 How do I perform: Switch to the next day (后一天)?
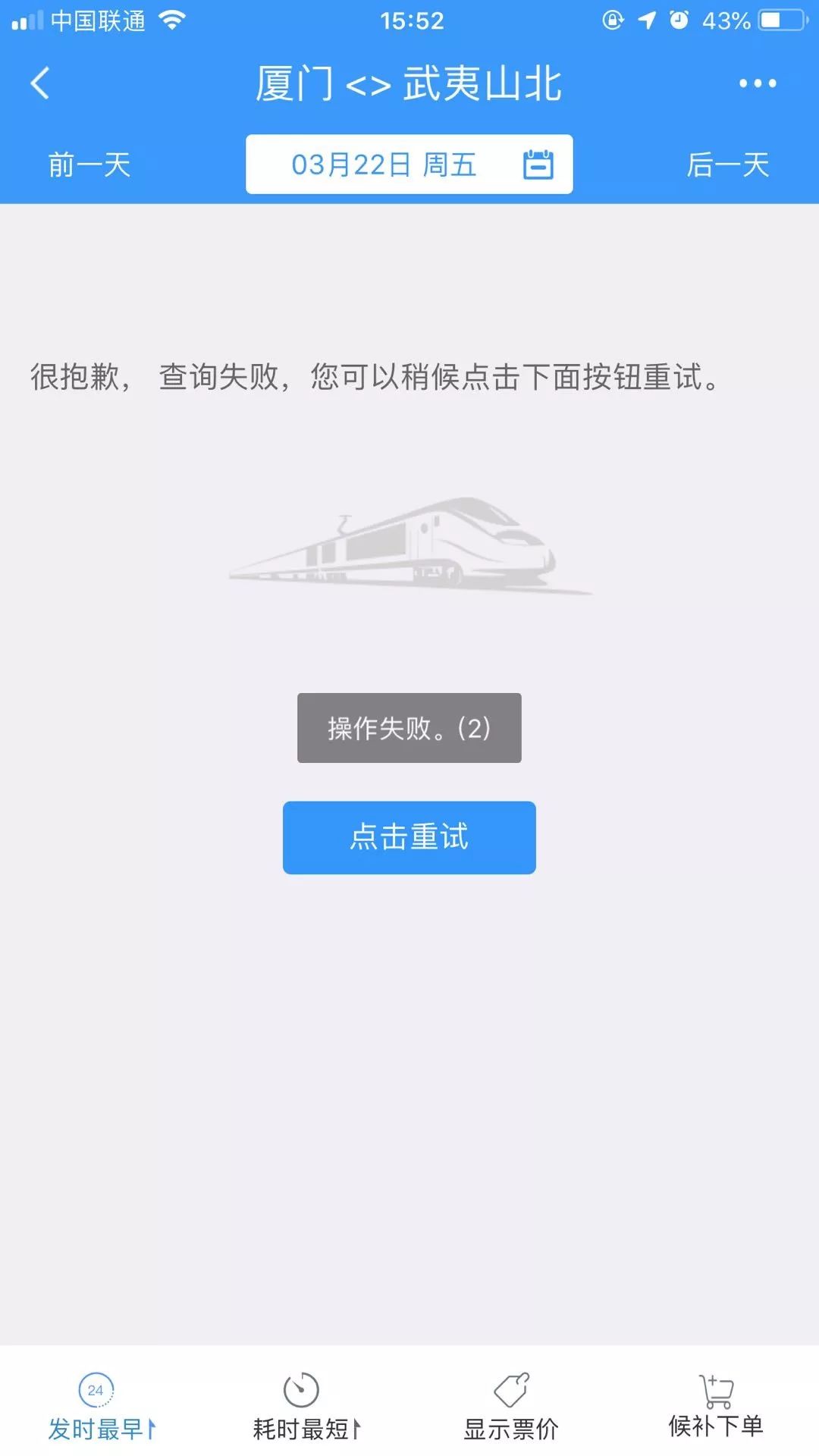pos(727,165)
